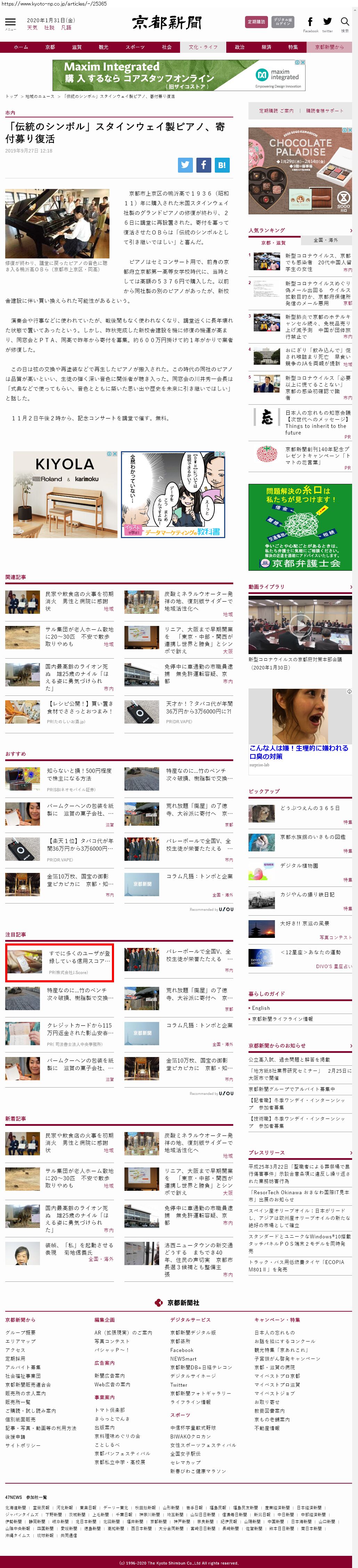The width and height of the screenshot is (358, 1568).
Task: Share the article on Facebook
Action: (203, 164)
